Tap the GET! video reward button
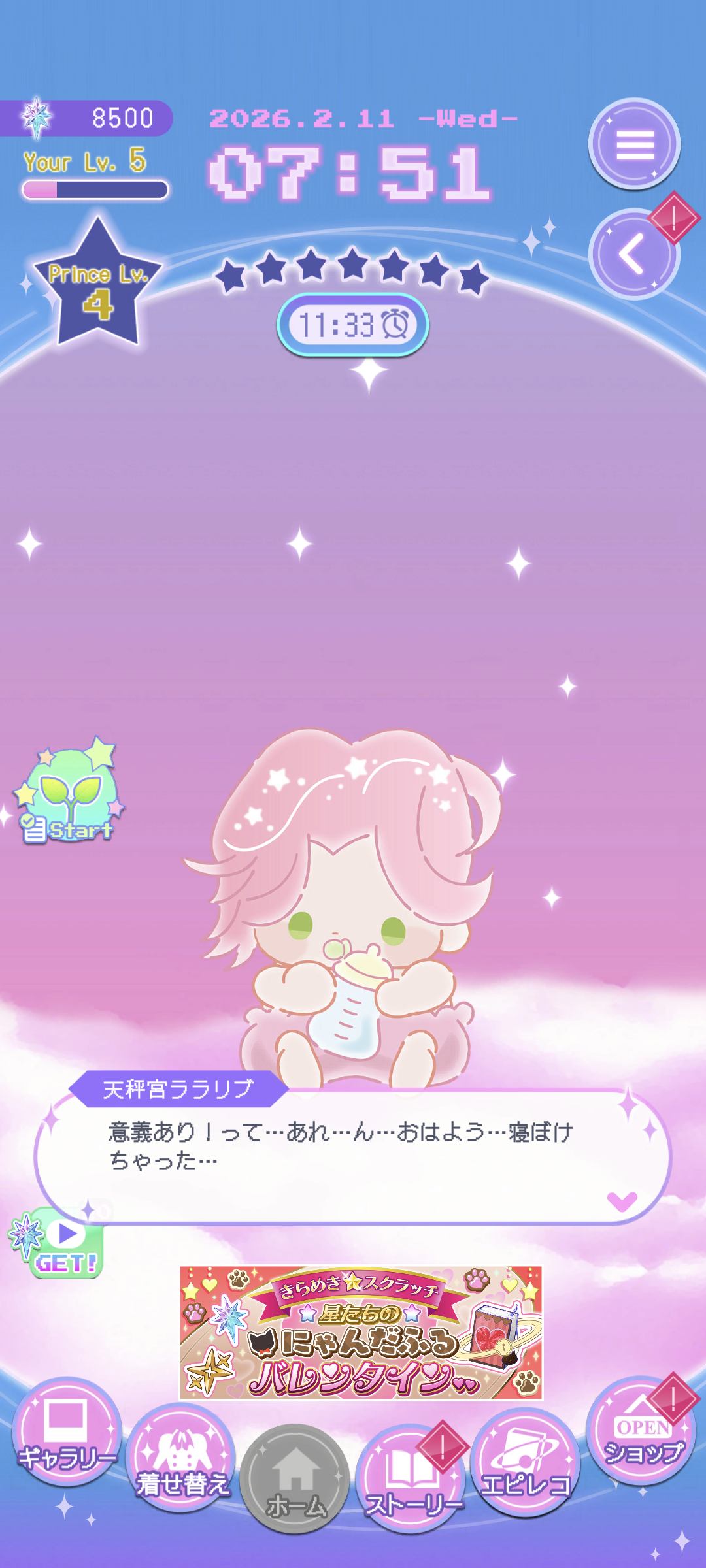 pos(60,1245)
